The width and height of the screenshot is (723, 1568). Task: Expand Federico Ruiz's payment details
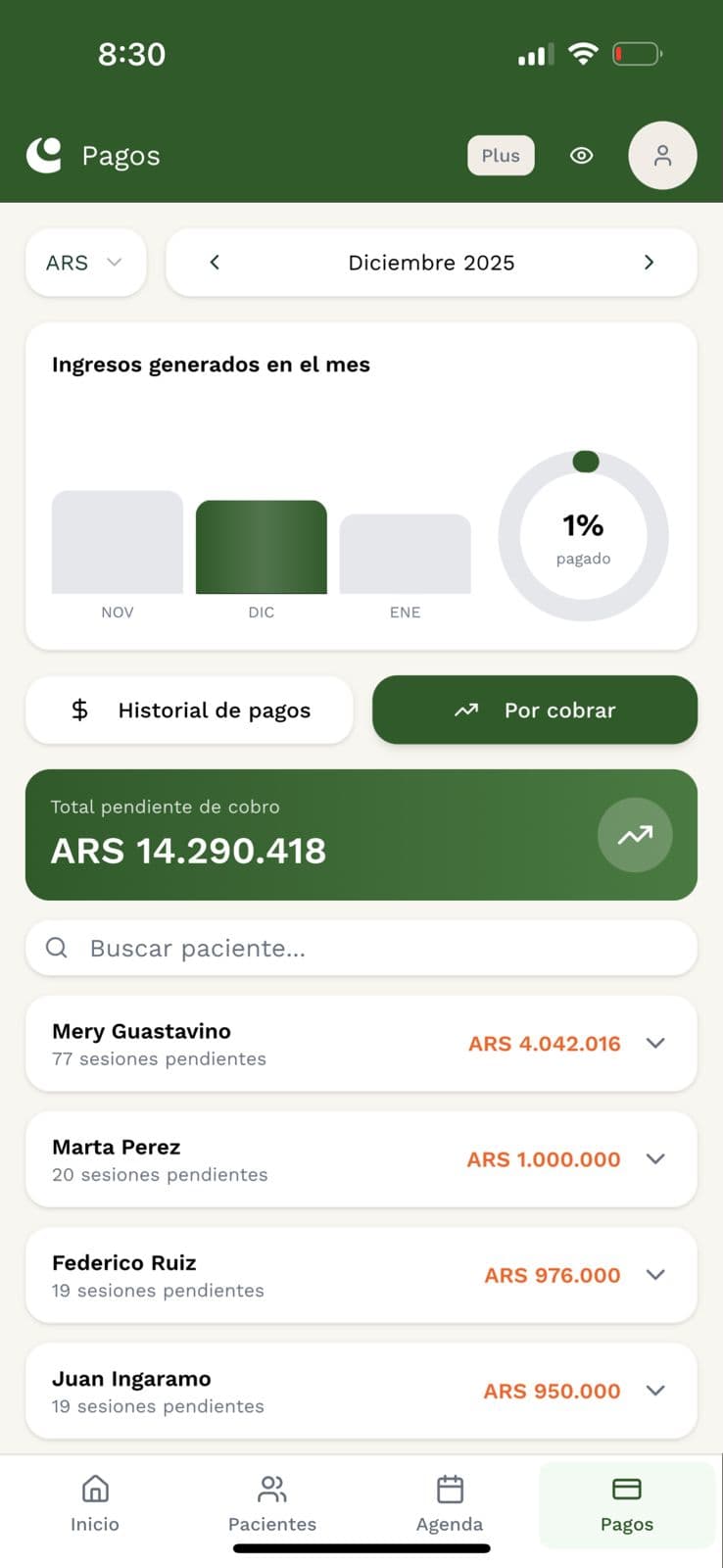click(655, 1275)
